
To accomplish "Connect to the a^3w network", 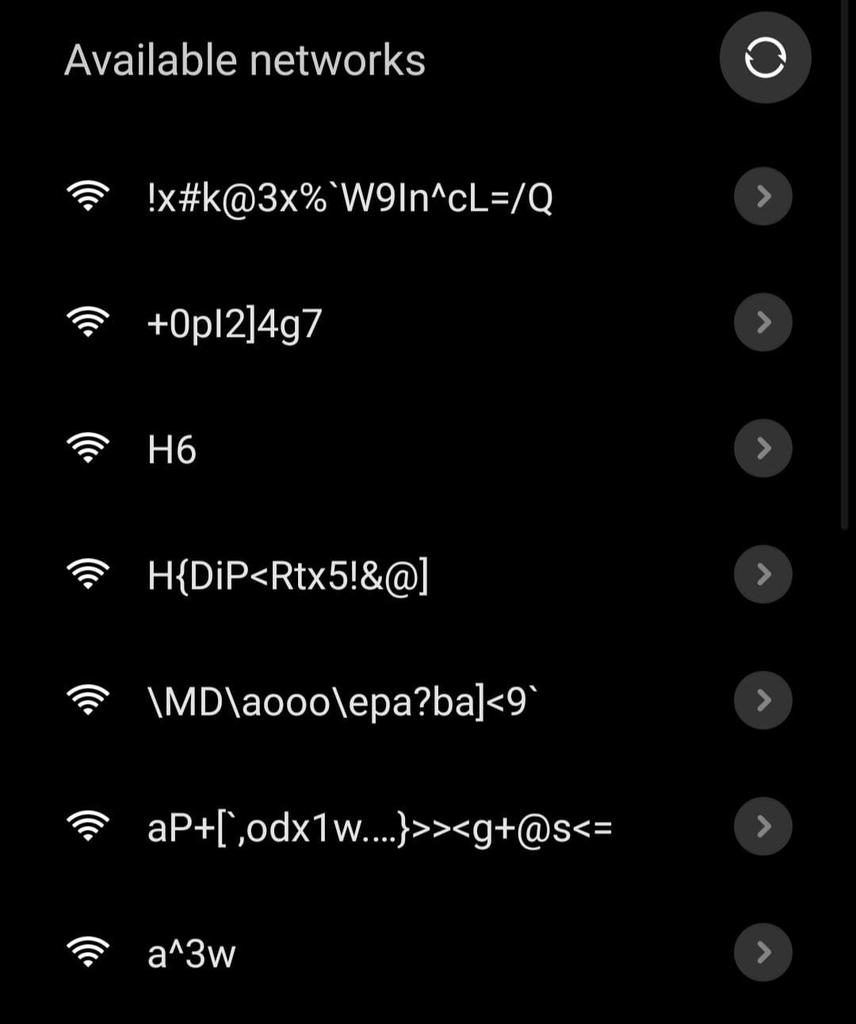I will point(192,952).
